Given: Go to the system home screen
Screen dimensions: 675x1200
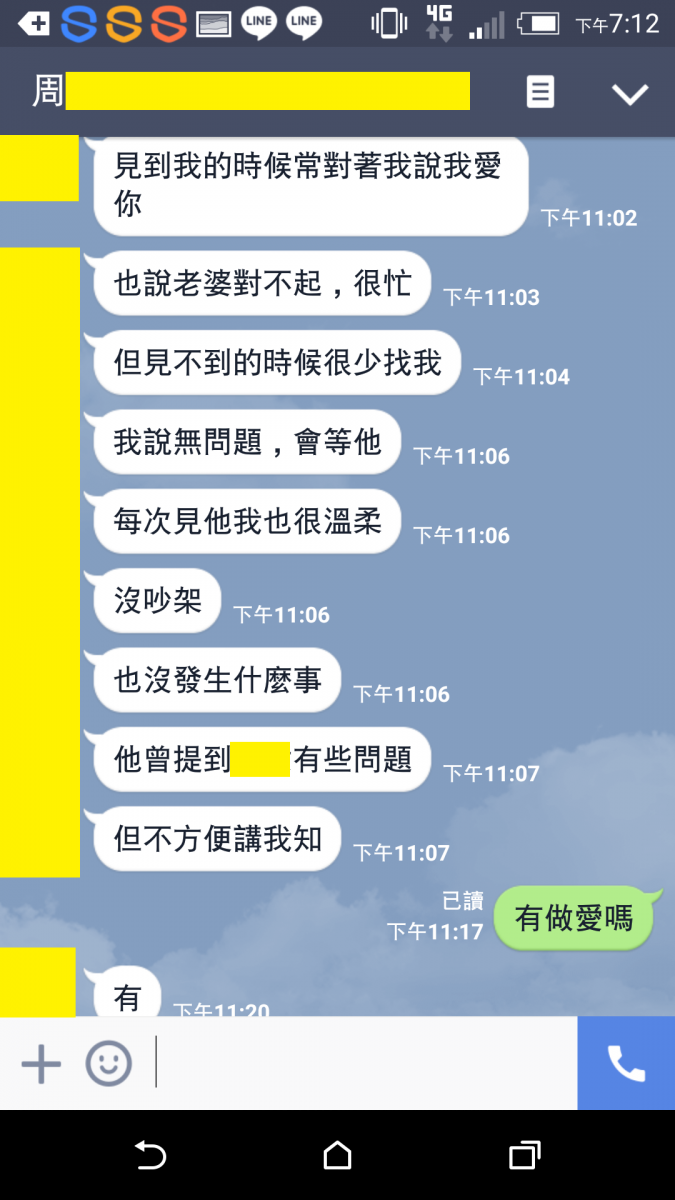Looking at the screenshot, I should pos(337,1156).
